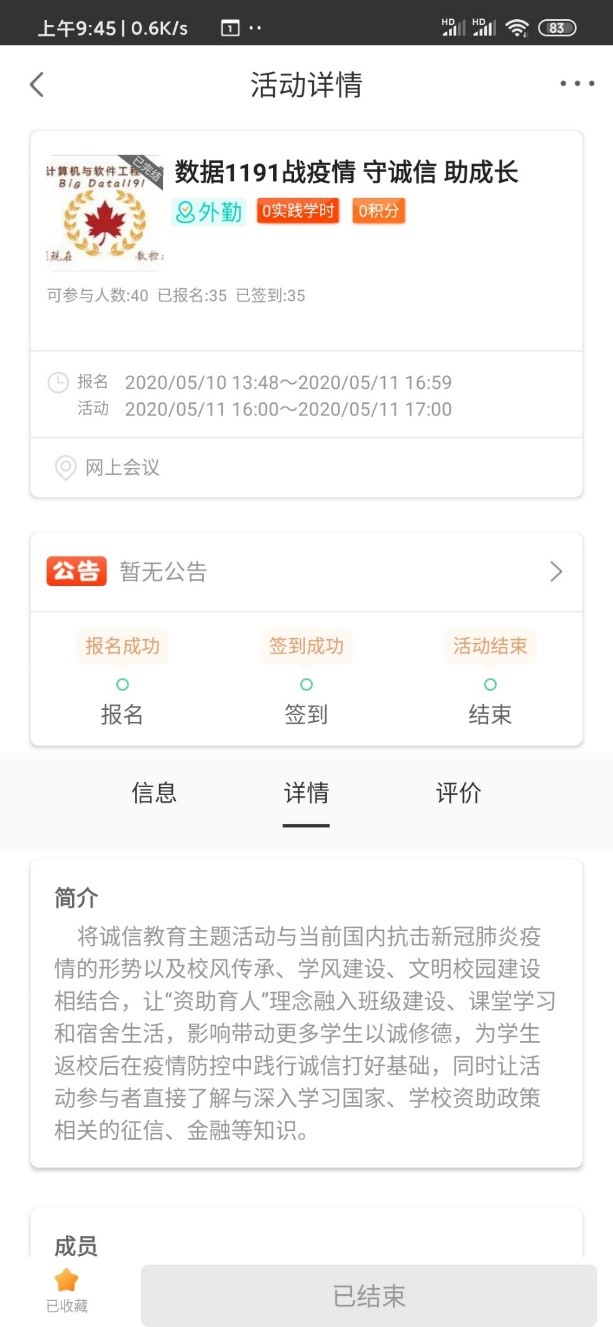This screenshot has width=613, height=1327.
Task: Tap the 网上会议 location row
Action: (306, 467)
